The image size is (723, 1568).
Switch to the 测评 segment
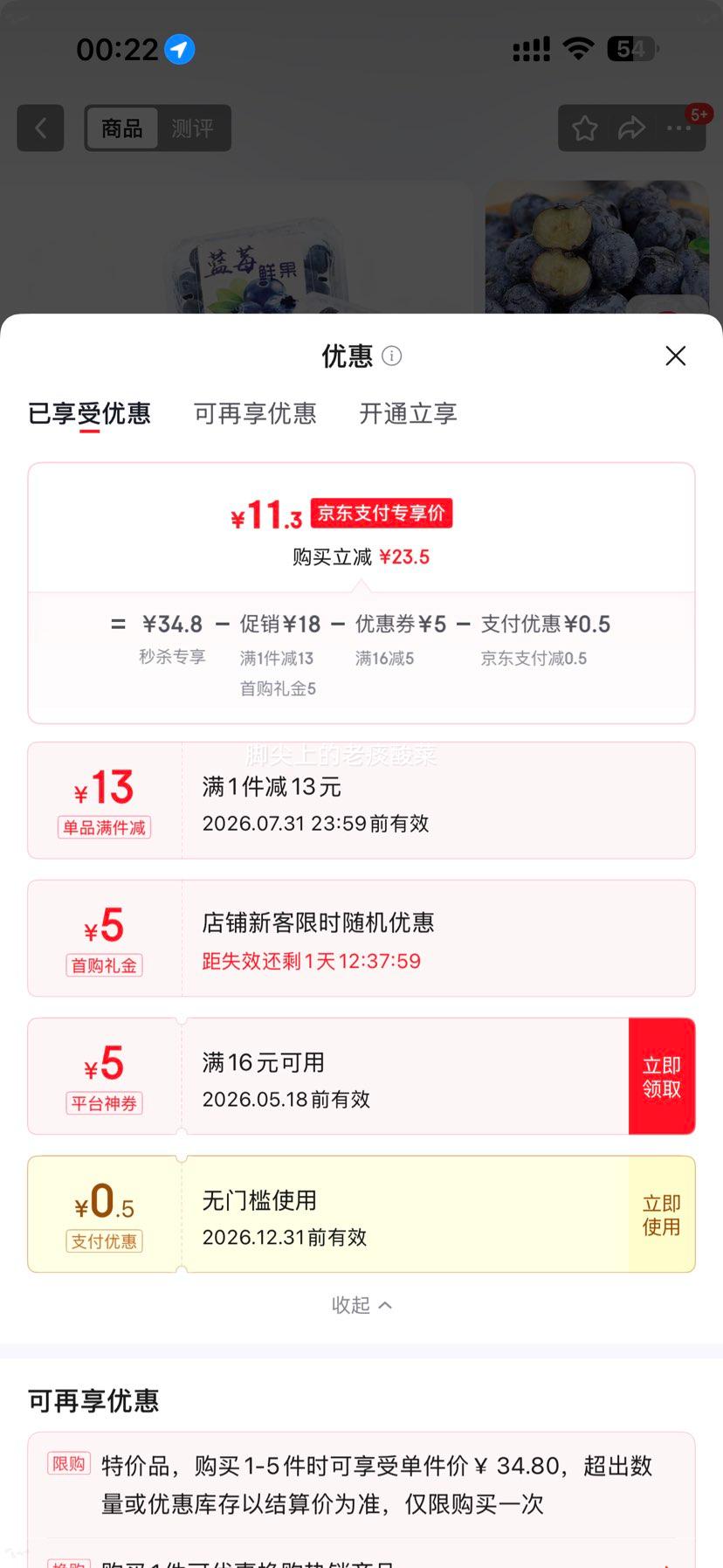click(x=193, y=128)
